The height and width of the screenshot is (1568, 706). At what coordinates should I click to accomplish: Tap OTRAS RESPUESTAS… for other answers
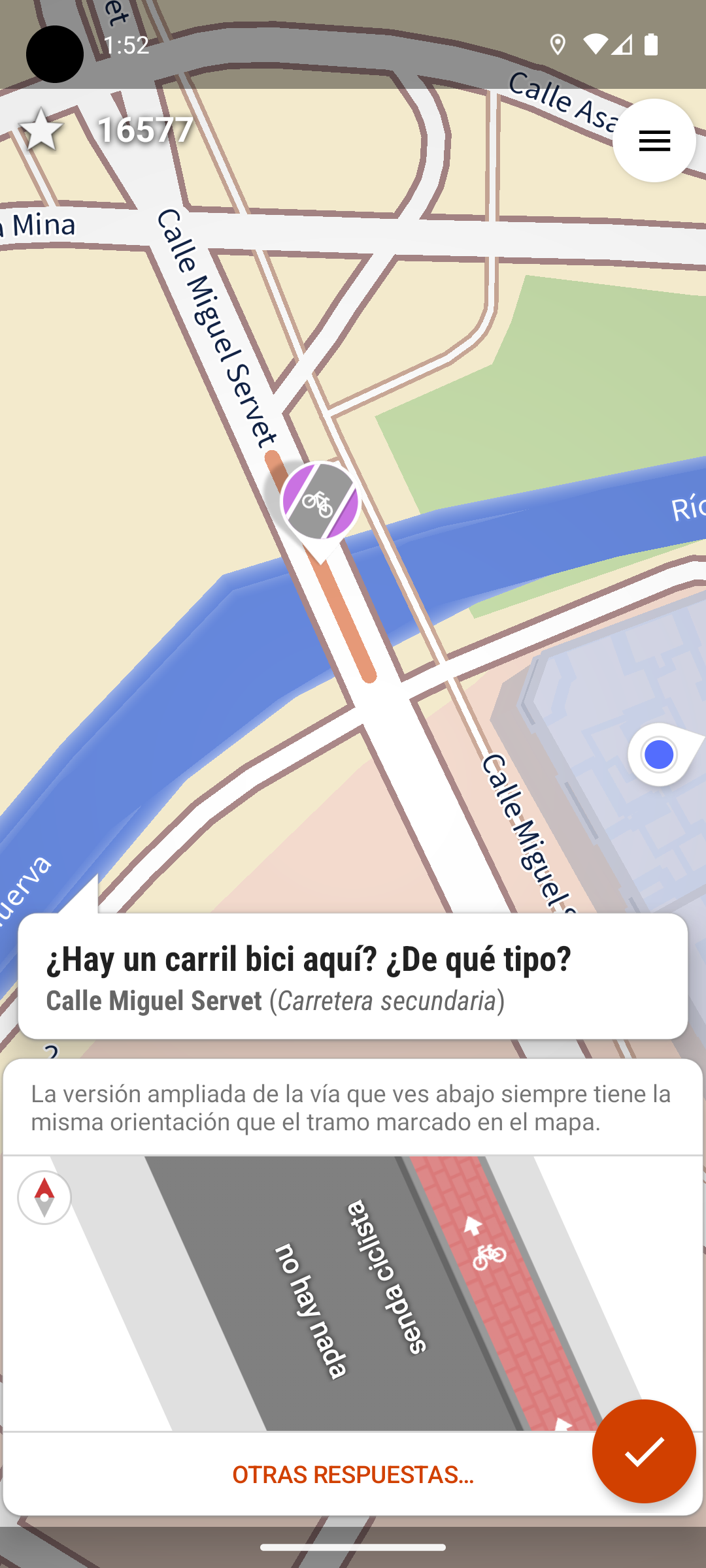353,1475
